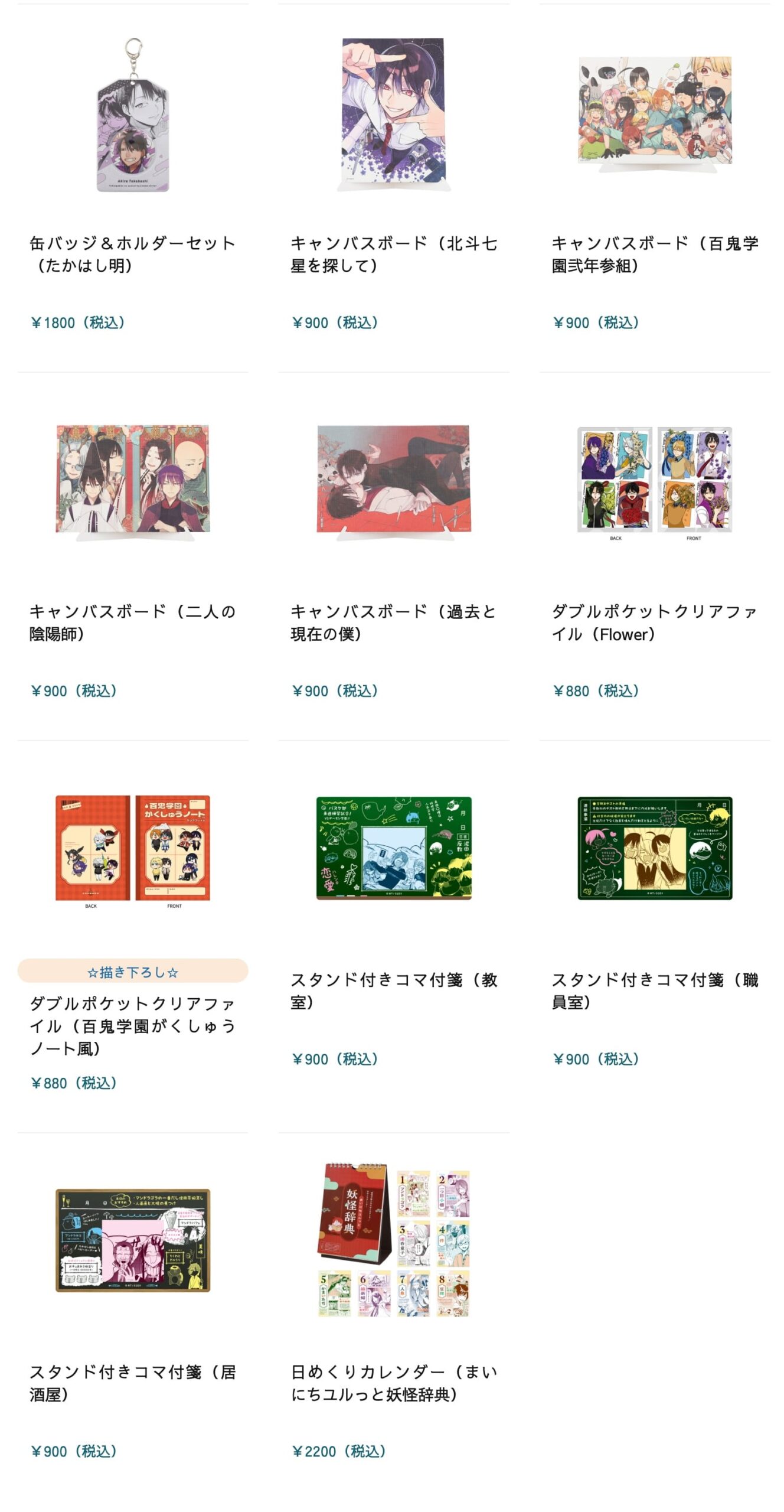
Task: View ダブルポケットクリアファイル (Flower) details
Action: [x=654, y=556]
